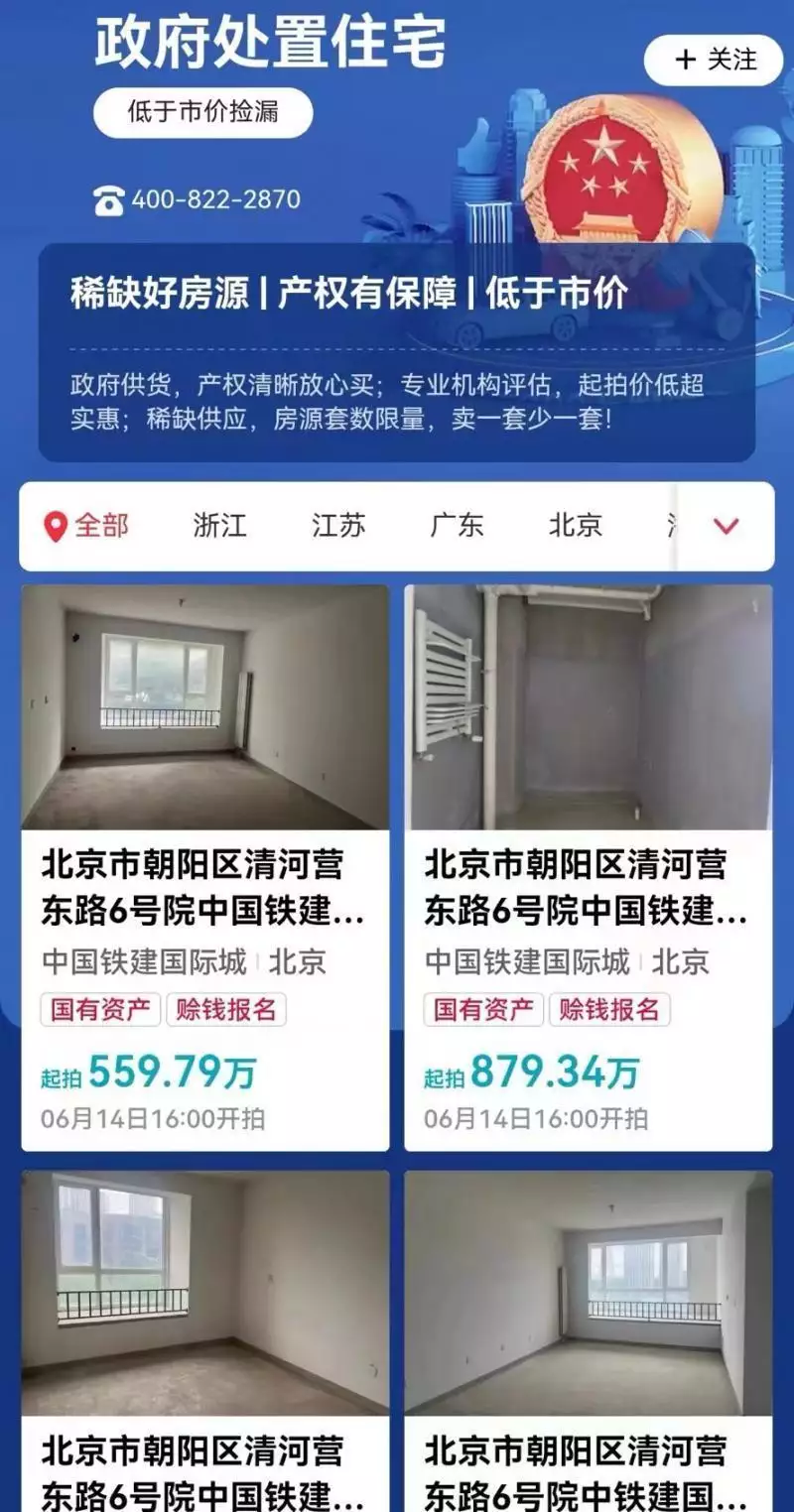
Task: Open the listing starting at 559.79万
Action: click(204, 868)
